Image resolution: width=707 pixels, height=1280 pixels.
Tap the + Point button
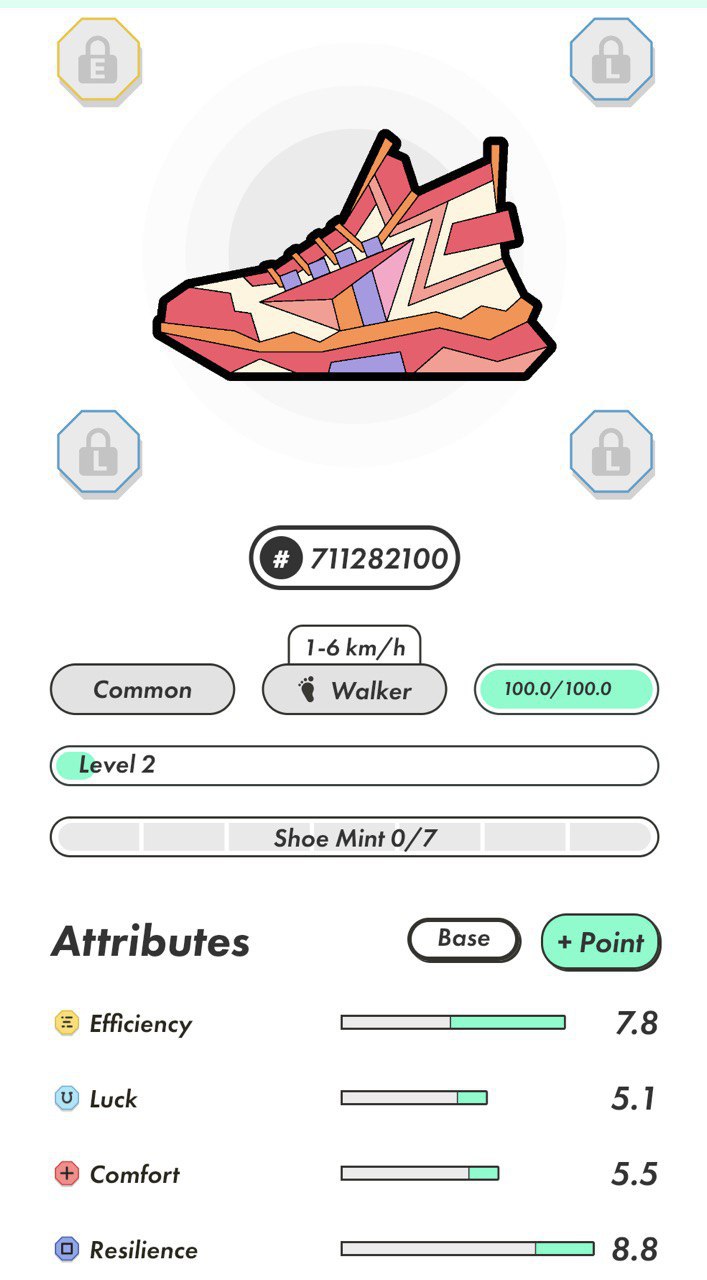coord(600,942)
